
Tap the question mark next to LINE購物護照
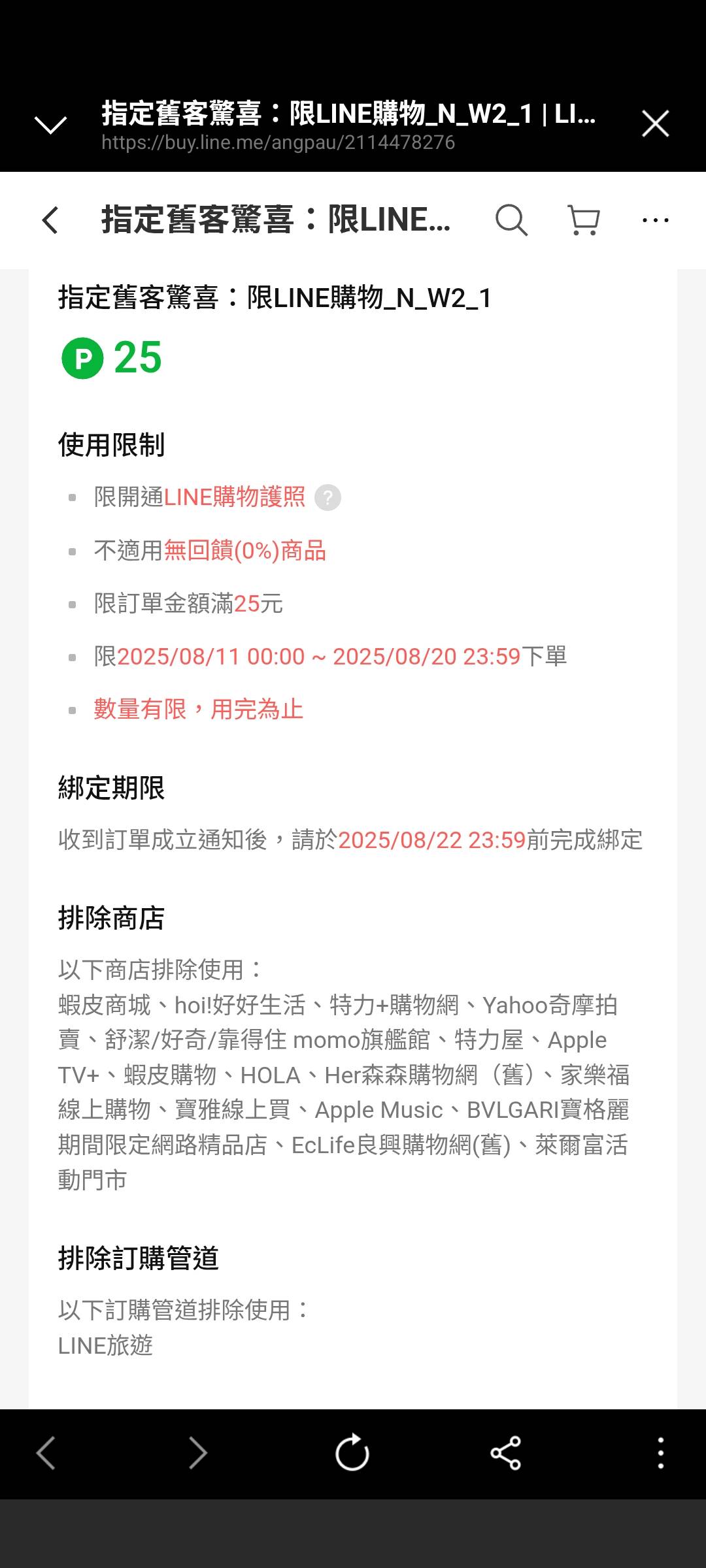coord(328,498)
